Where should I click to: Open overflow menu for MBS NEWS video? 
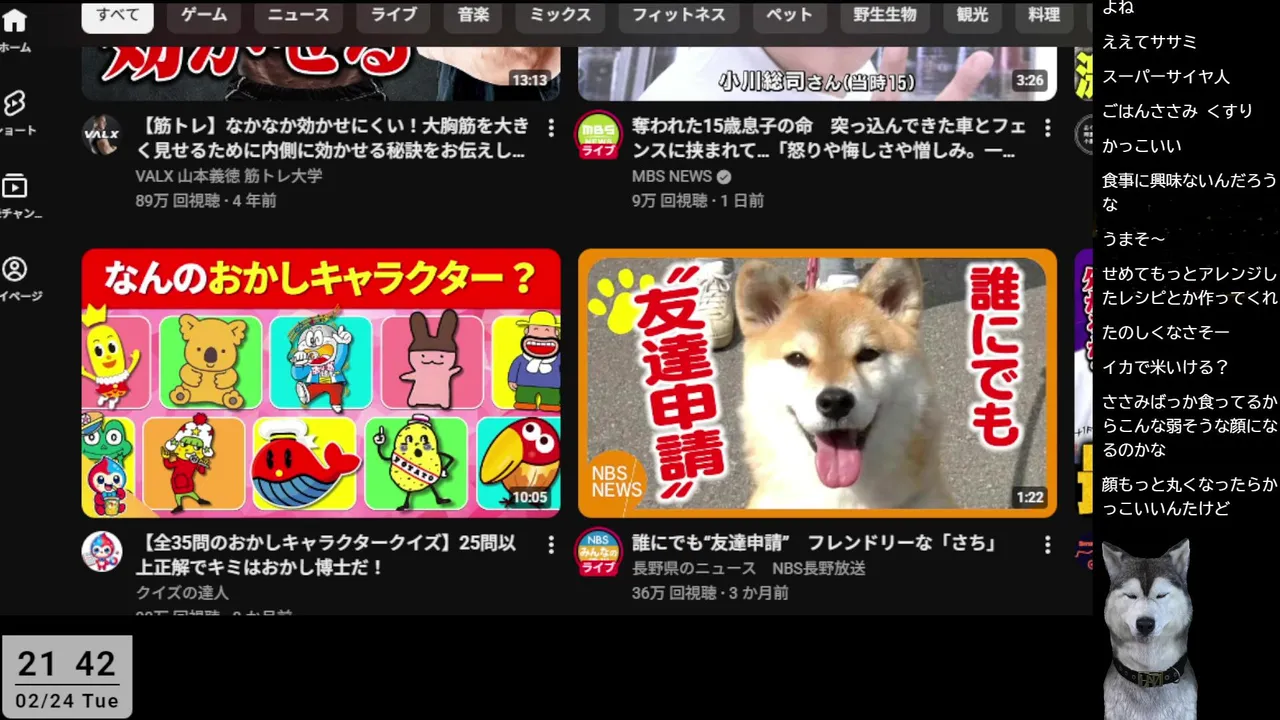tap(1047, 128)
